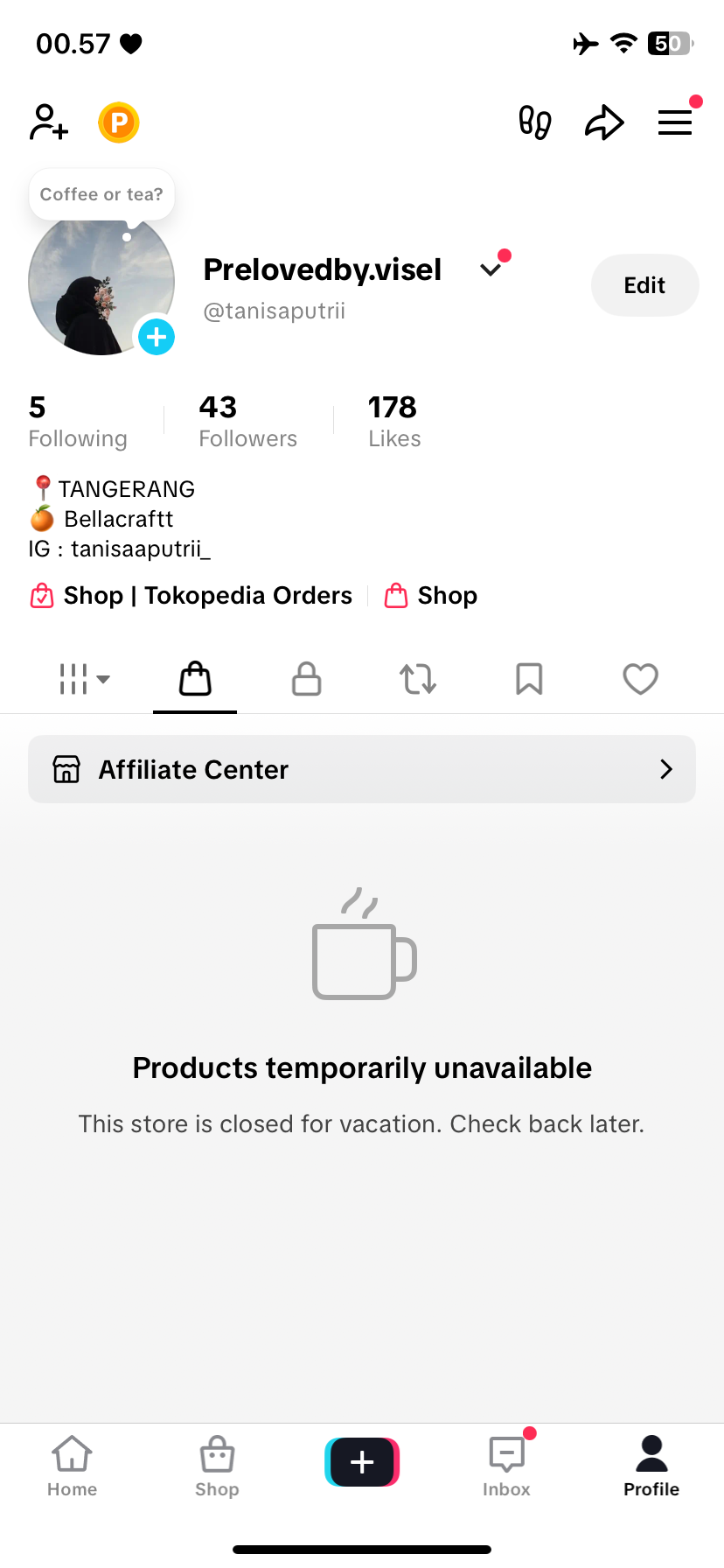Open the footprints profile views icon
Viewport: 724px width, 1568px height.
534,122
